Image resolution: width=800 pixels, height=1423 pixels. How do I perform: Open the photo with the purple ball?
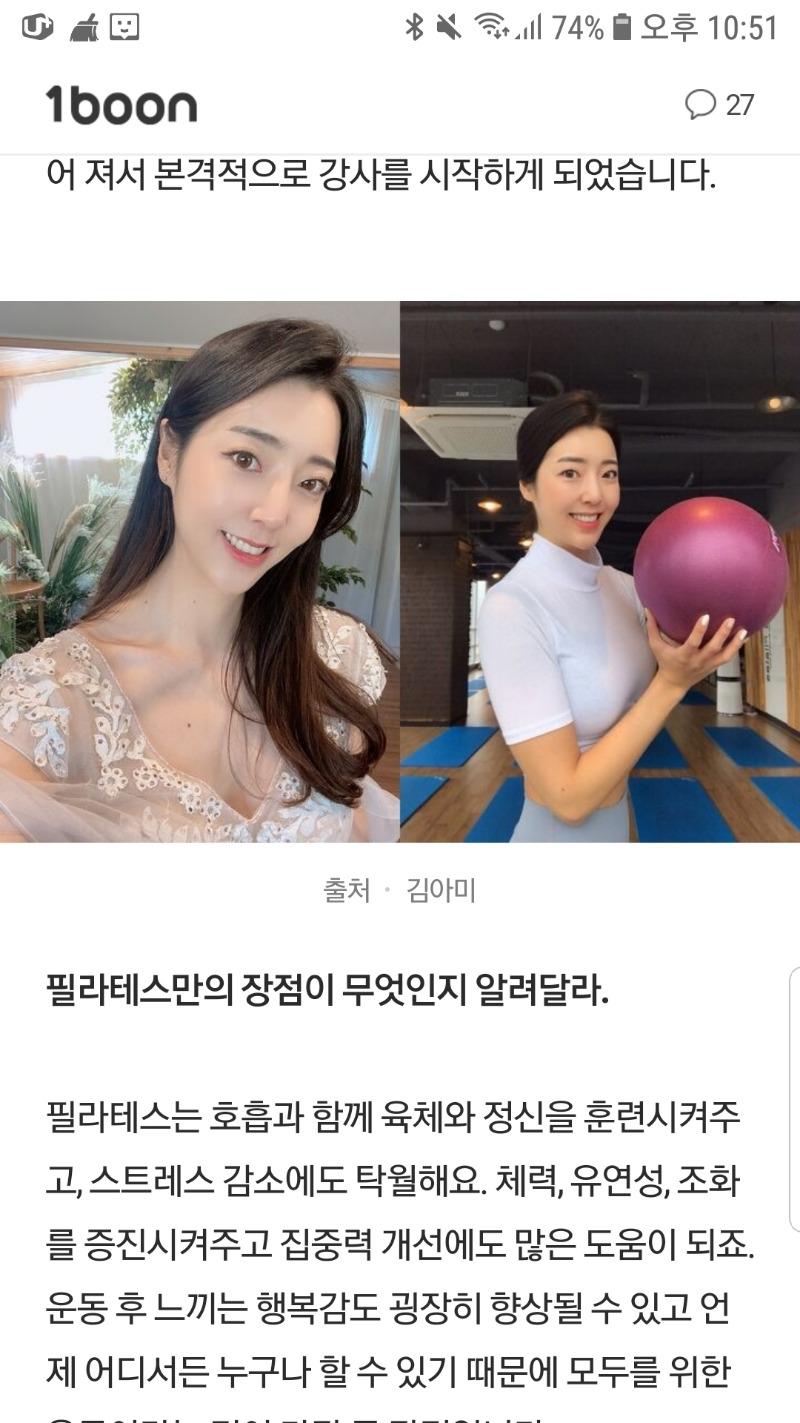click(x=600, y=572)
